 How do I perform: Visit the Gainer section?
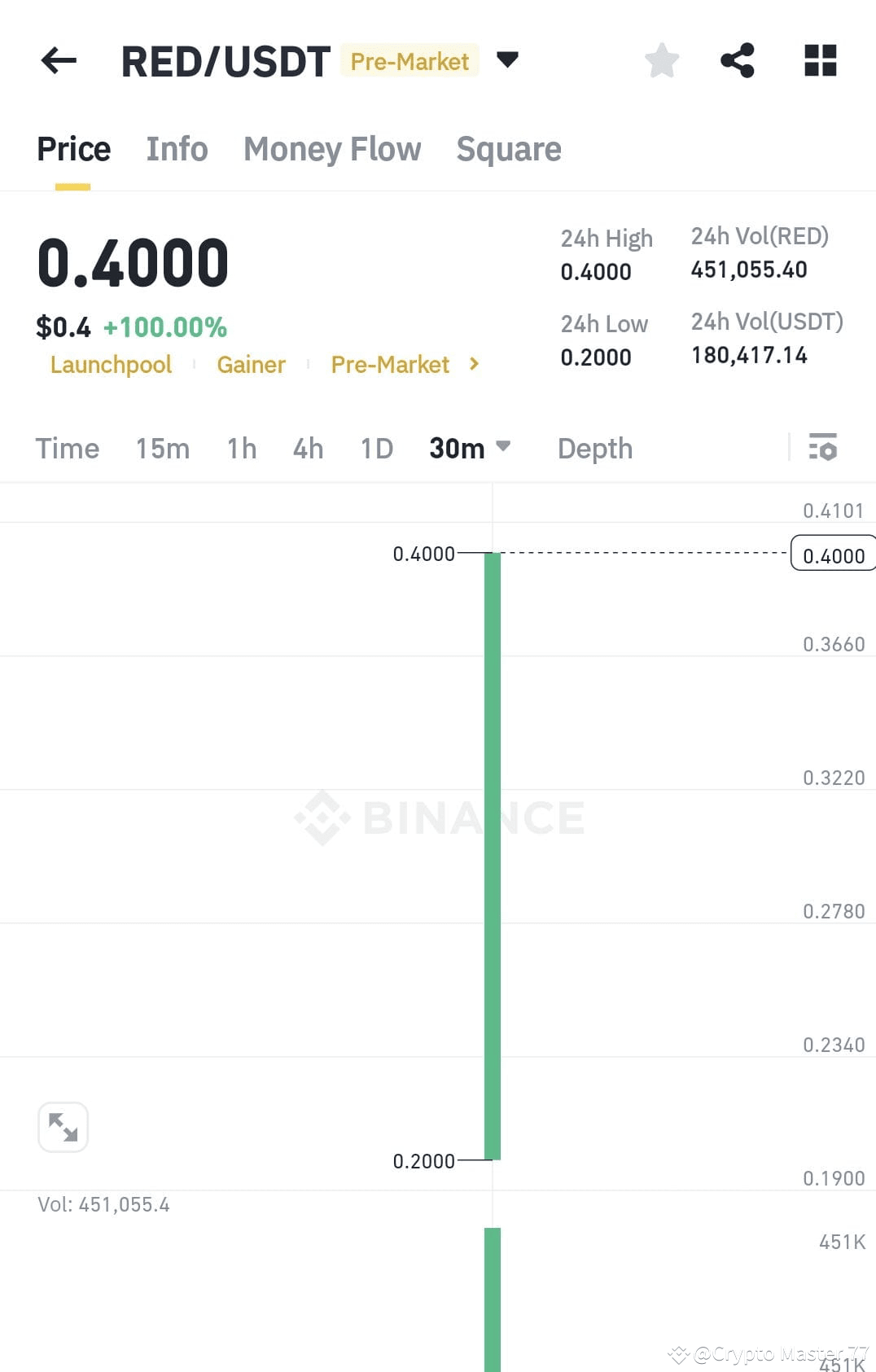pos(251,365)
